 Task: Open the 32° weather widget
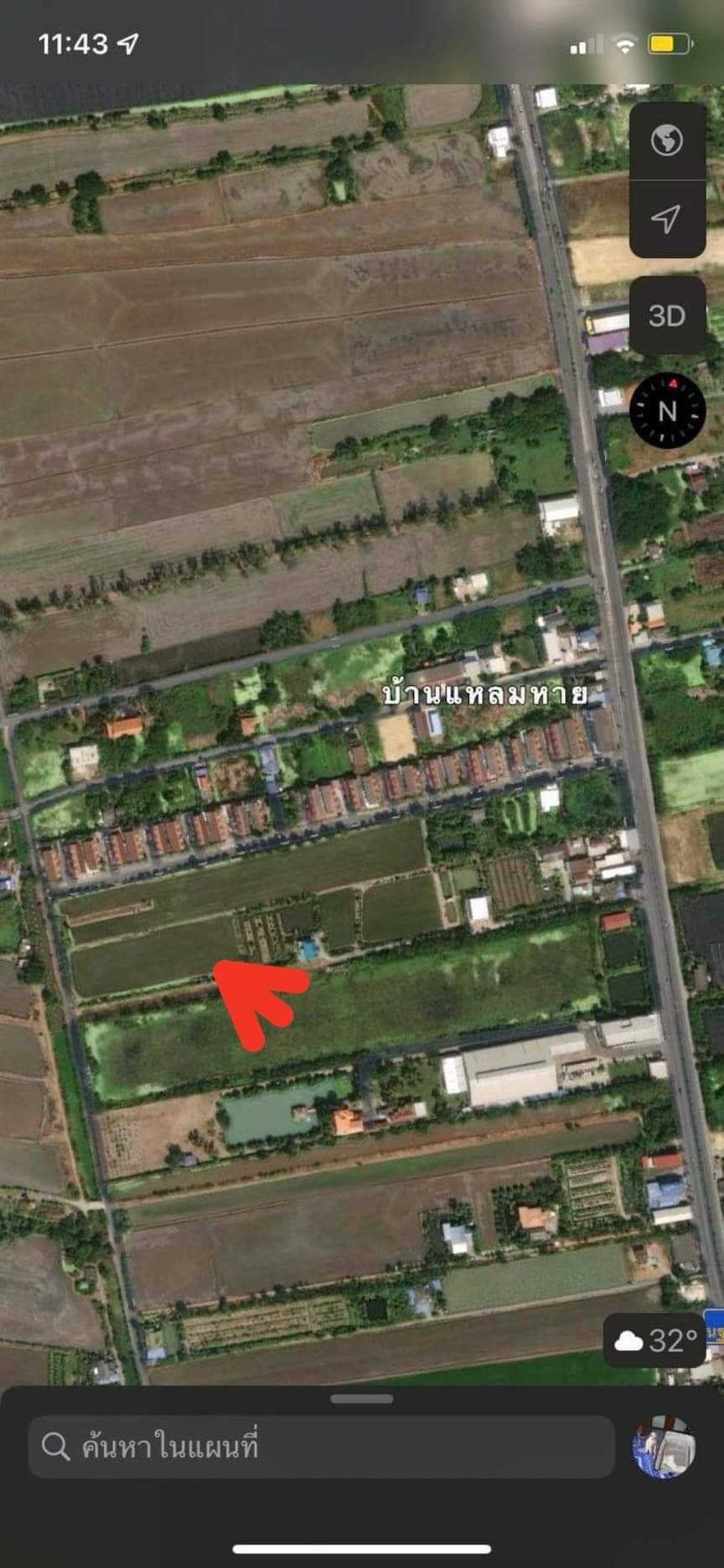coord(656,1340)
